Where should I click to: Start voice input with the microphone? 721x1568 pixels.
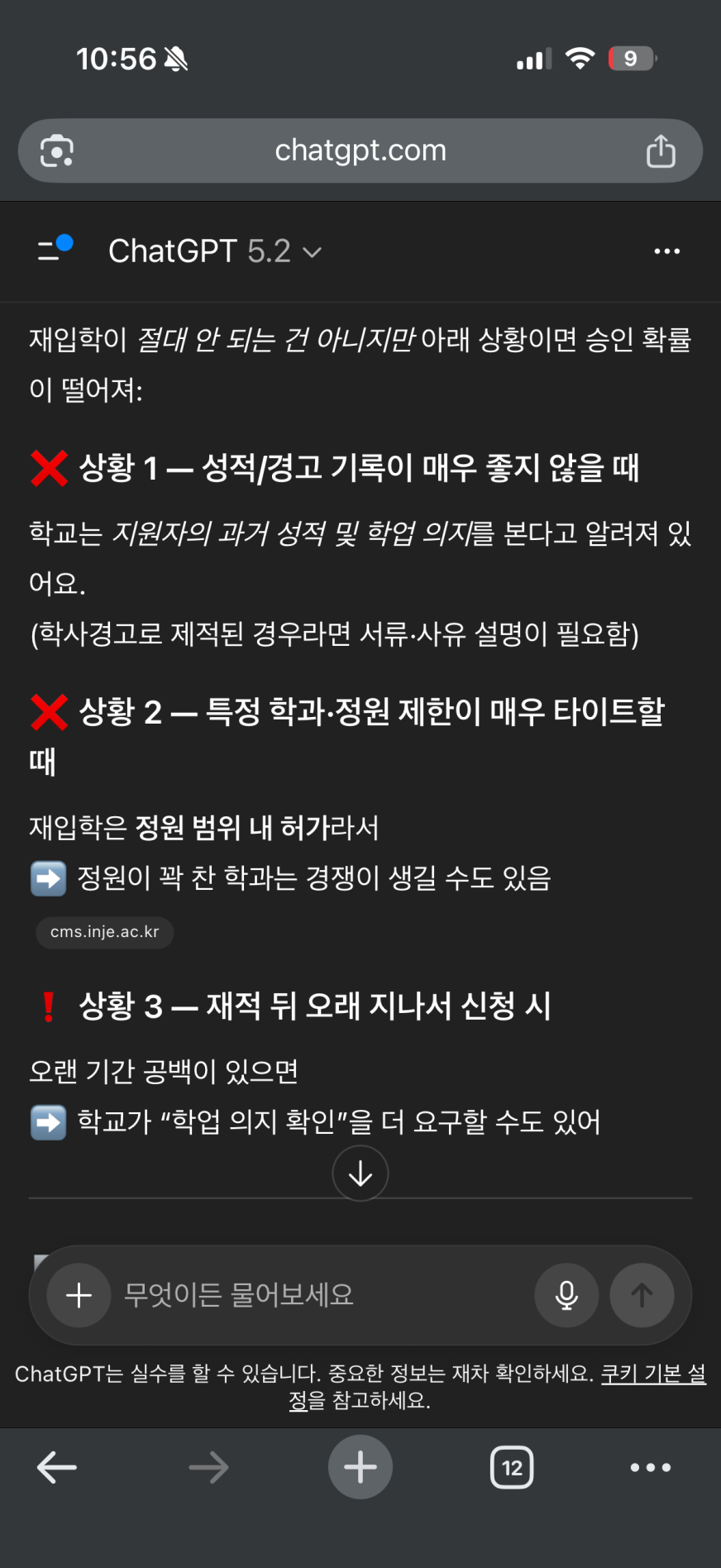click(566, 1295)
